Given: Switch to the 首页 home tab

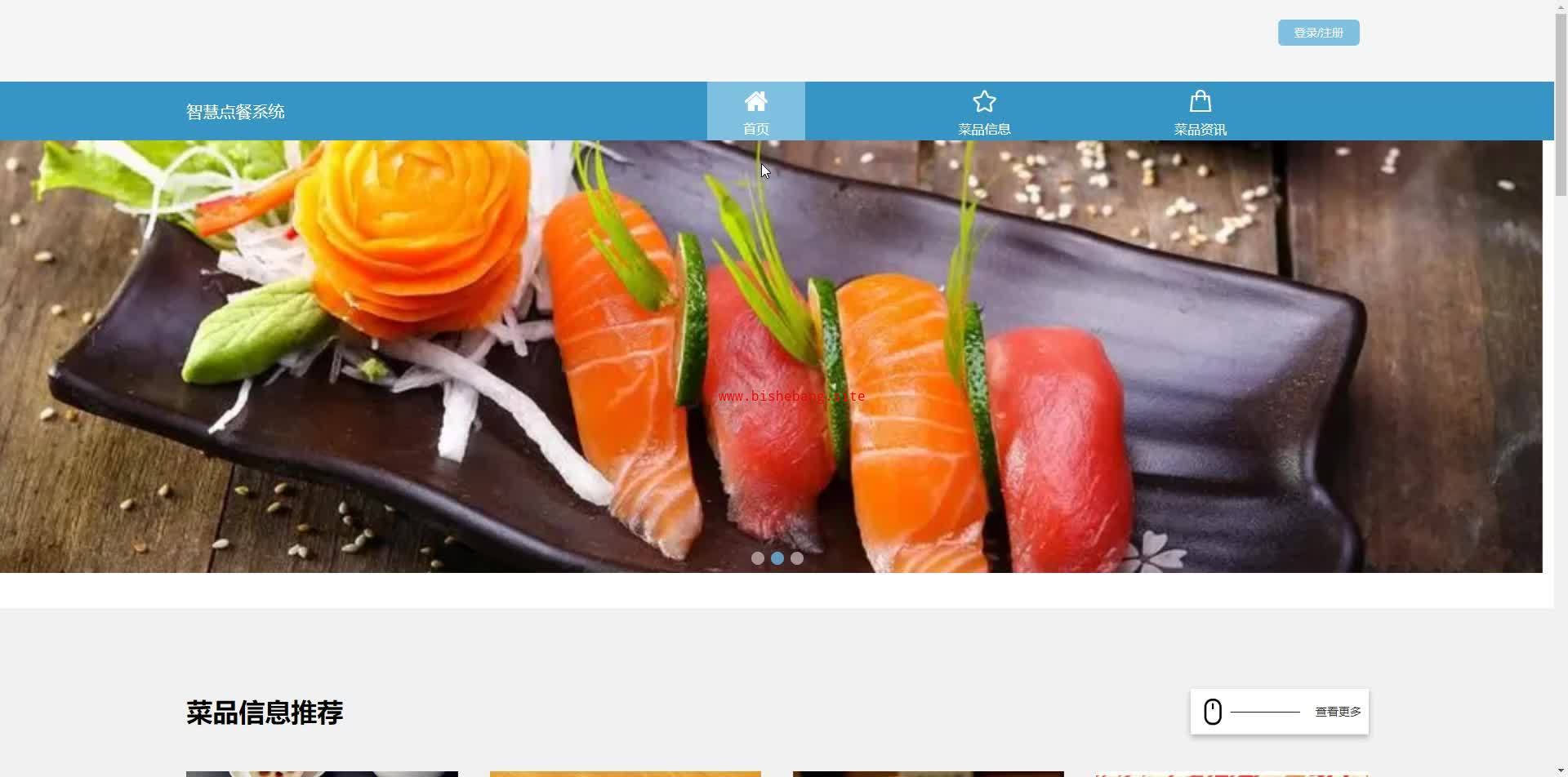Looking at the screenshot, I should click(755, 112).
